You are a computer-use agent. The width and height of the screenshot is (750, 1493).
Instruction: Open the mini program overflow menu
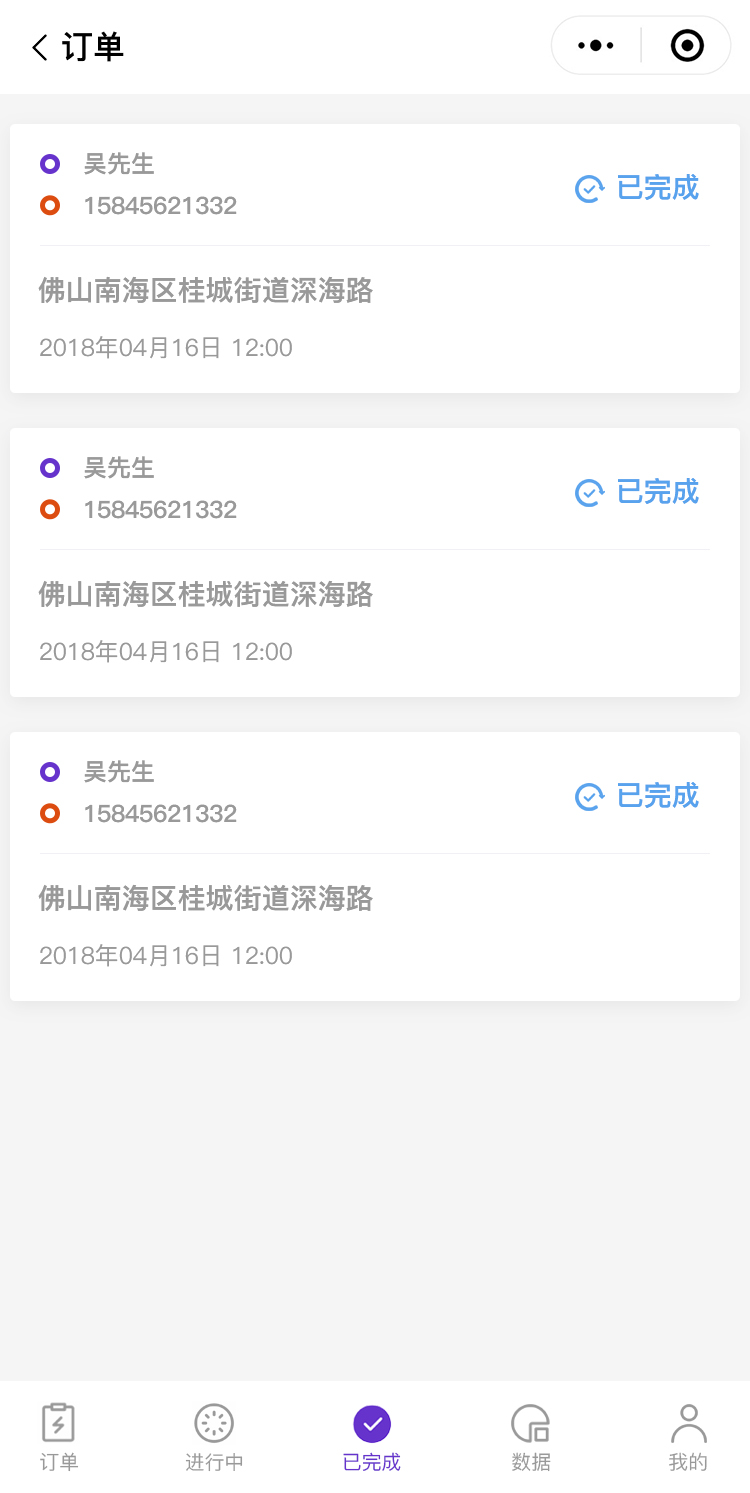(596, 45)
